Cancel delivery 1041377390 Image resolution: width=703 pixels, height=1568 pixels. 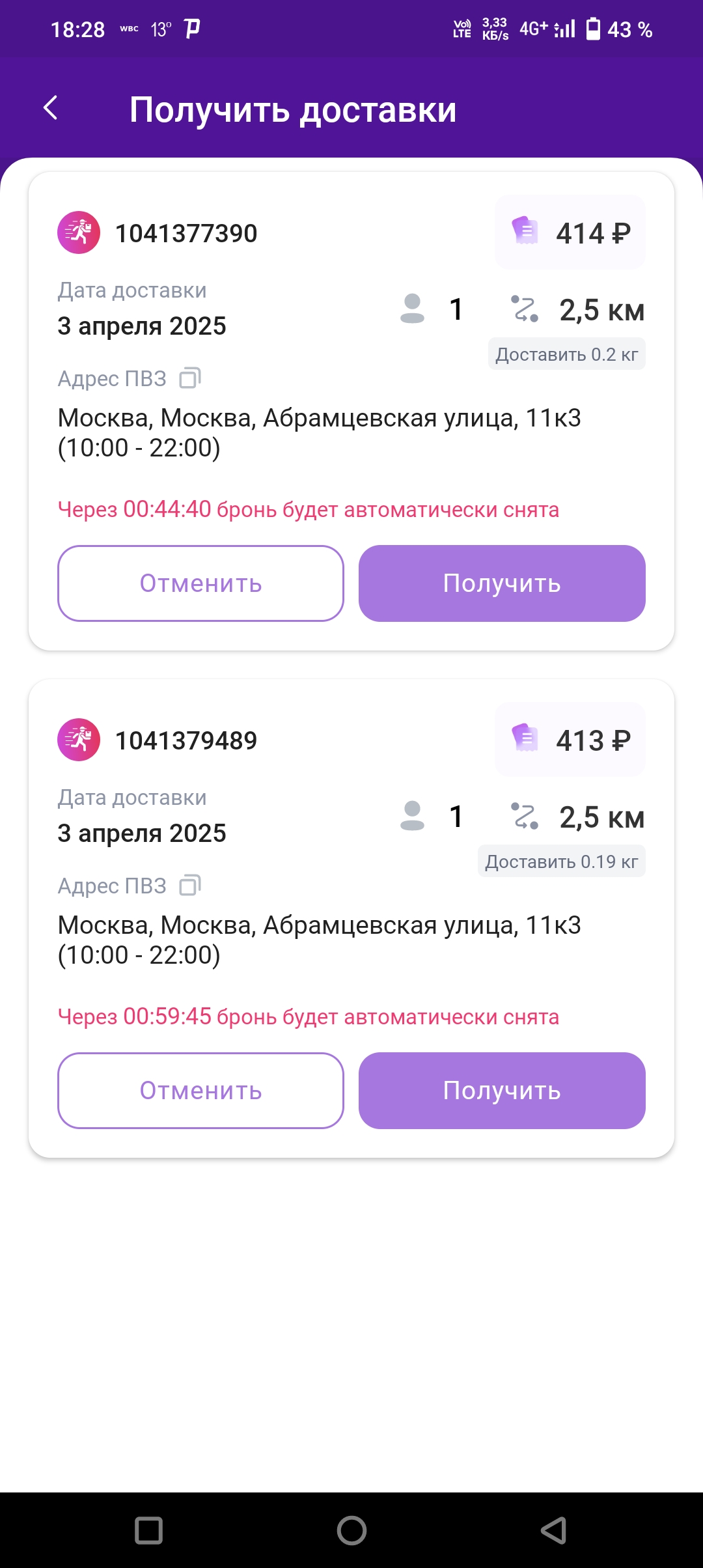click(x=200, y=583)
